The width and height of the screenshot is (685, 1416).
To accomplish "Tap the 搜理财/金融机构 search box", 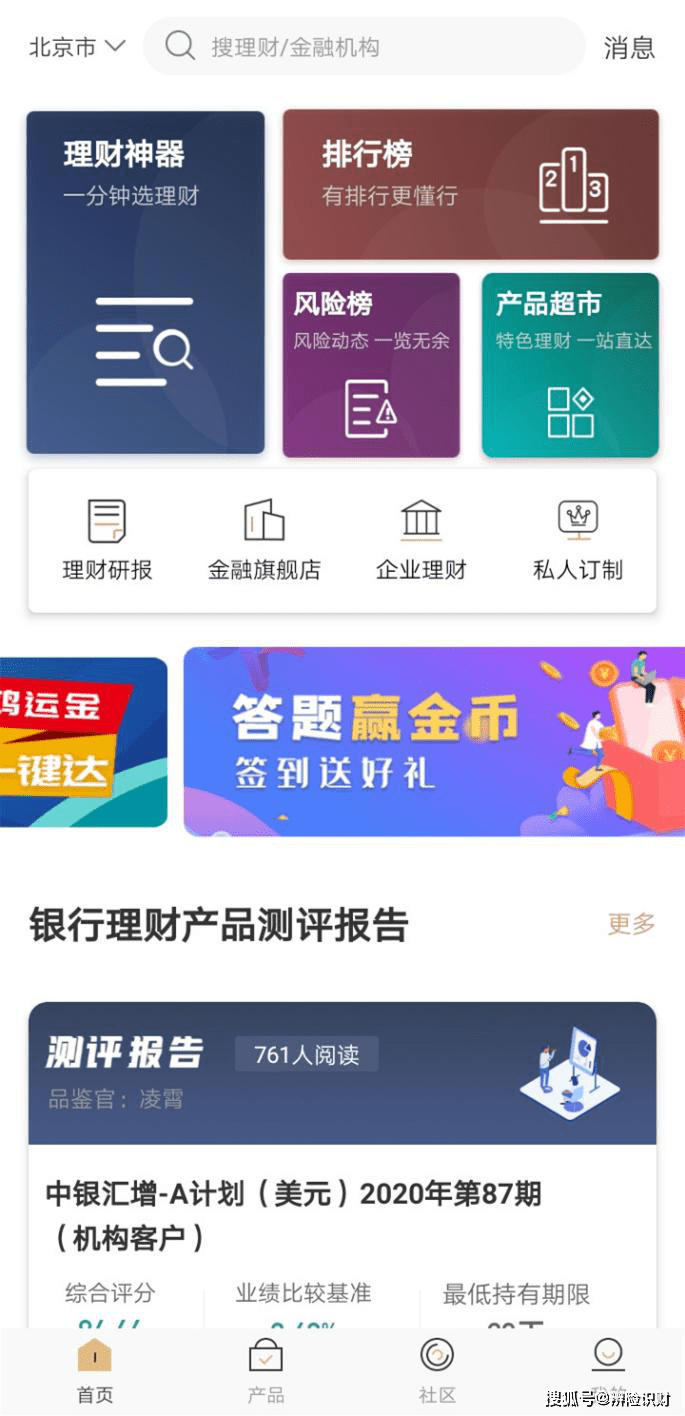I will pos(365,46).
